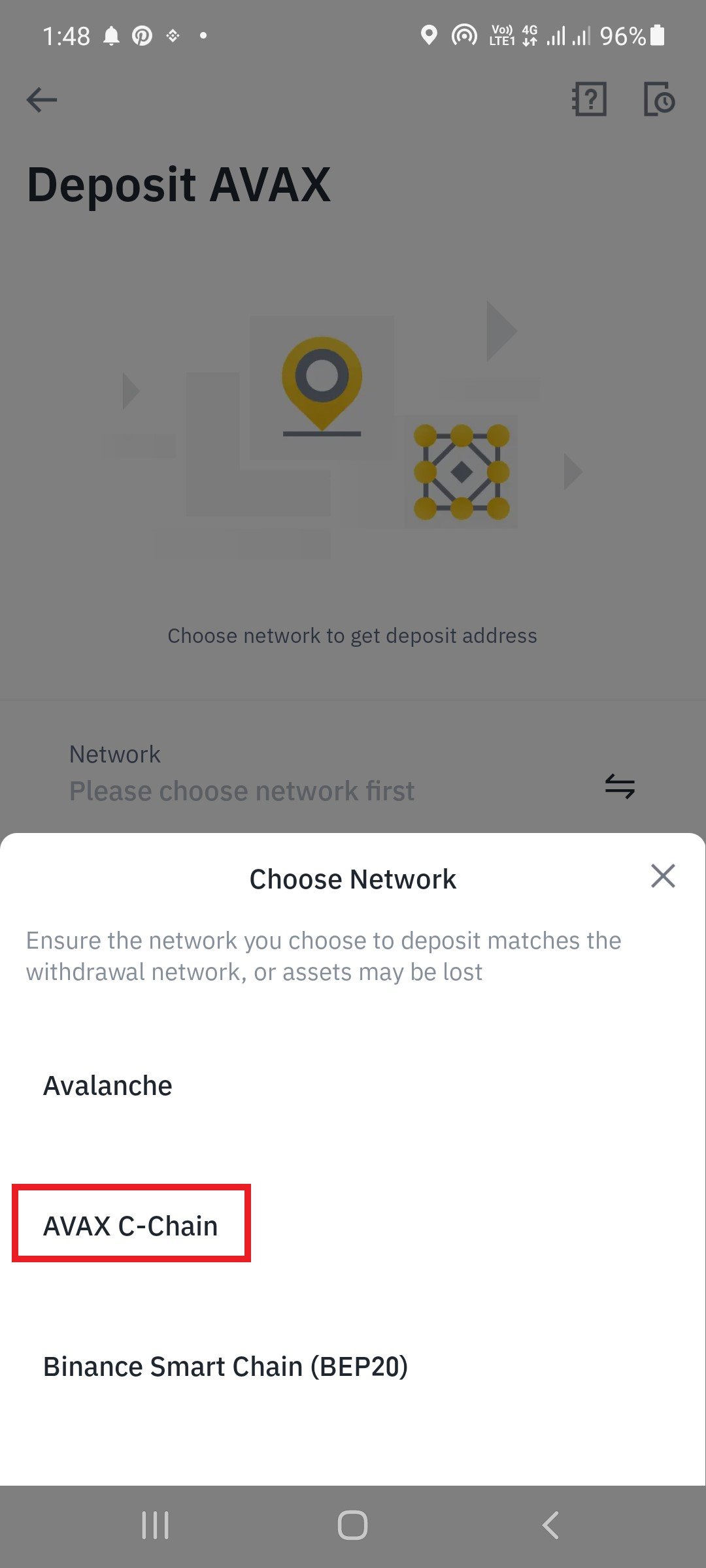Tap the network switch arrows
Screen dimensions: 706x1568
click(x=620, y=786)
